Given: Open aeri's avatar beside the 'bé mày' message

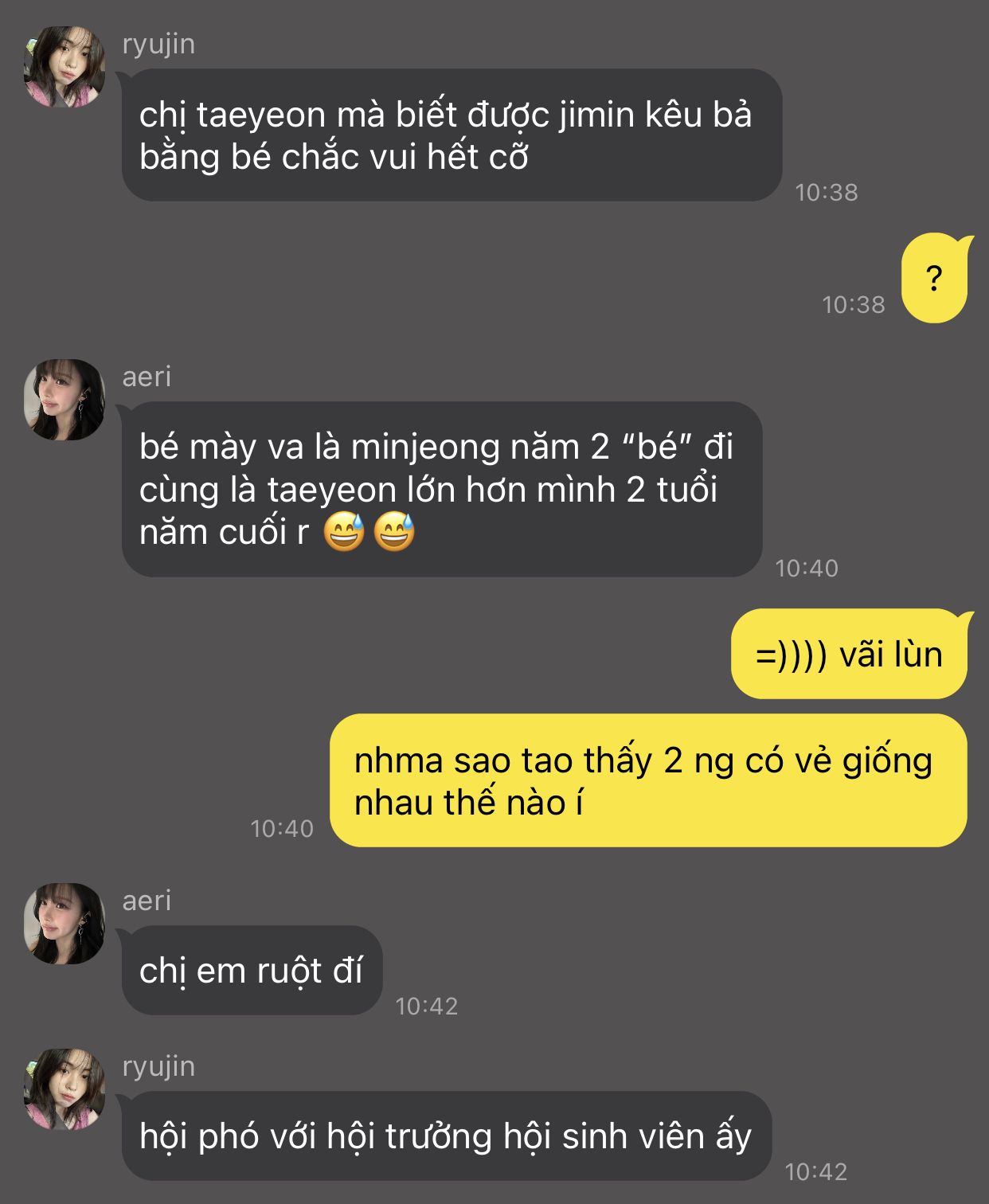Looking at the screenshot, I should tap(64, 400).
